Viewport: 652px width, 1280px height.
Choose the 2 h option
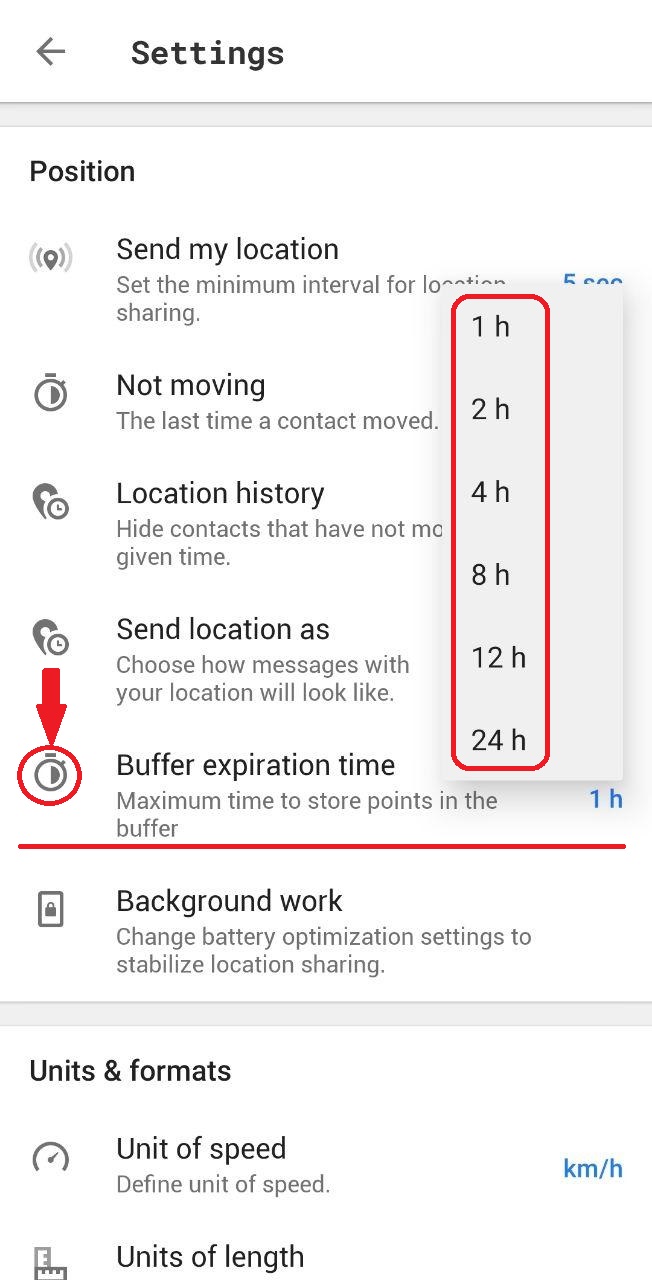[x=490, y=410]
